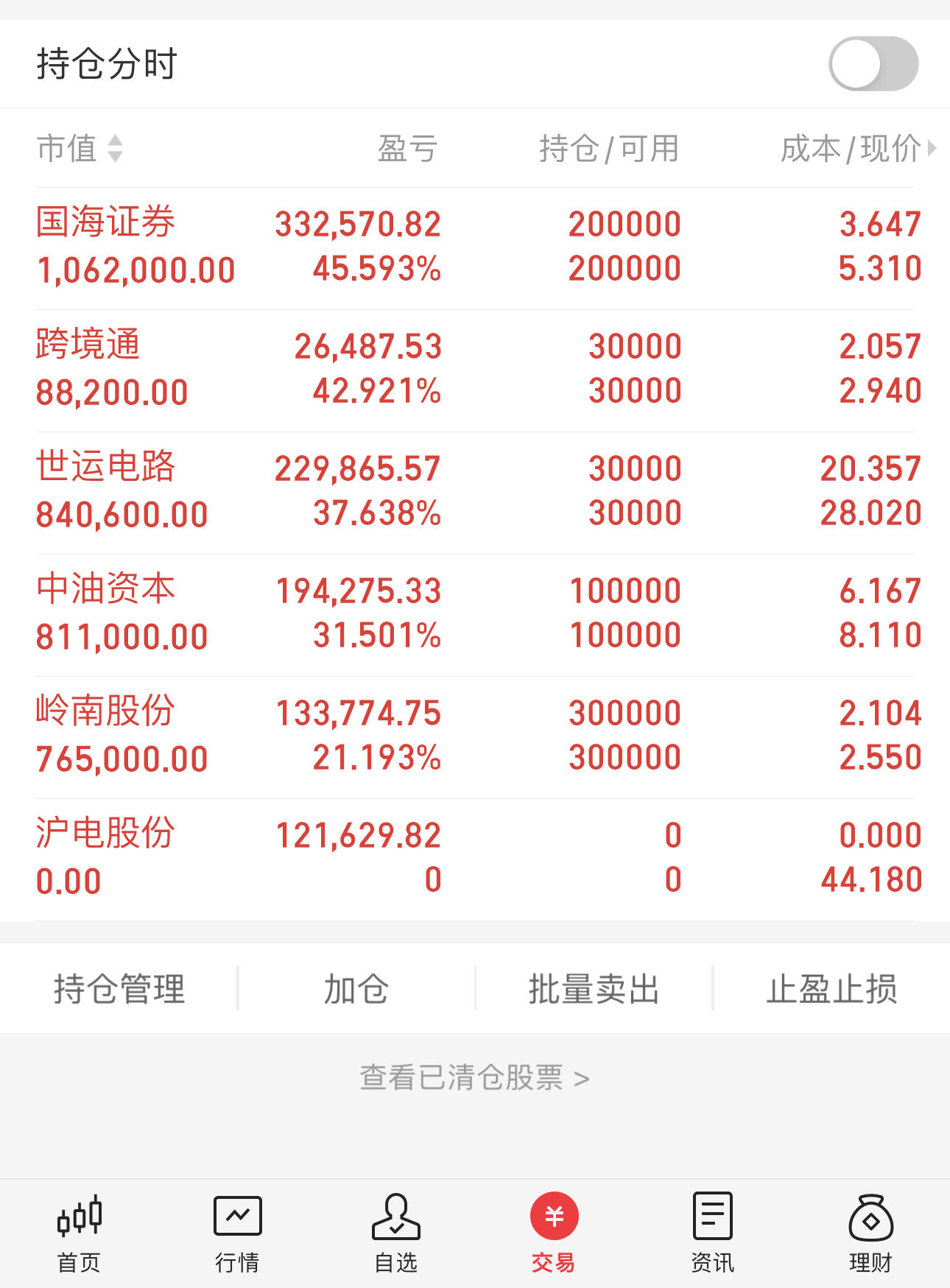Screen dimensions: 950x1288
Task: Tap the 持仓管理 button
Action: (119, 988)
